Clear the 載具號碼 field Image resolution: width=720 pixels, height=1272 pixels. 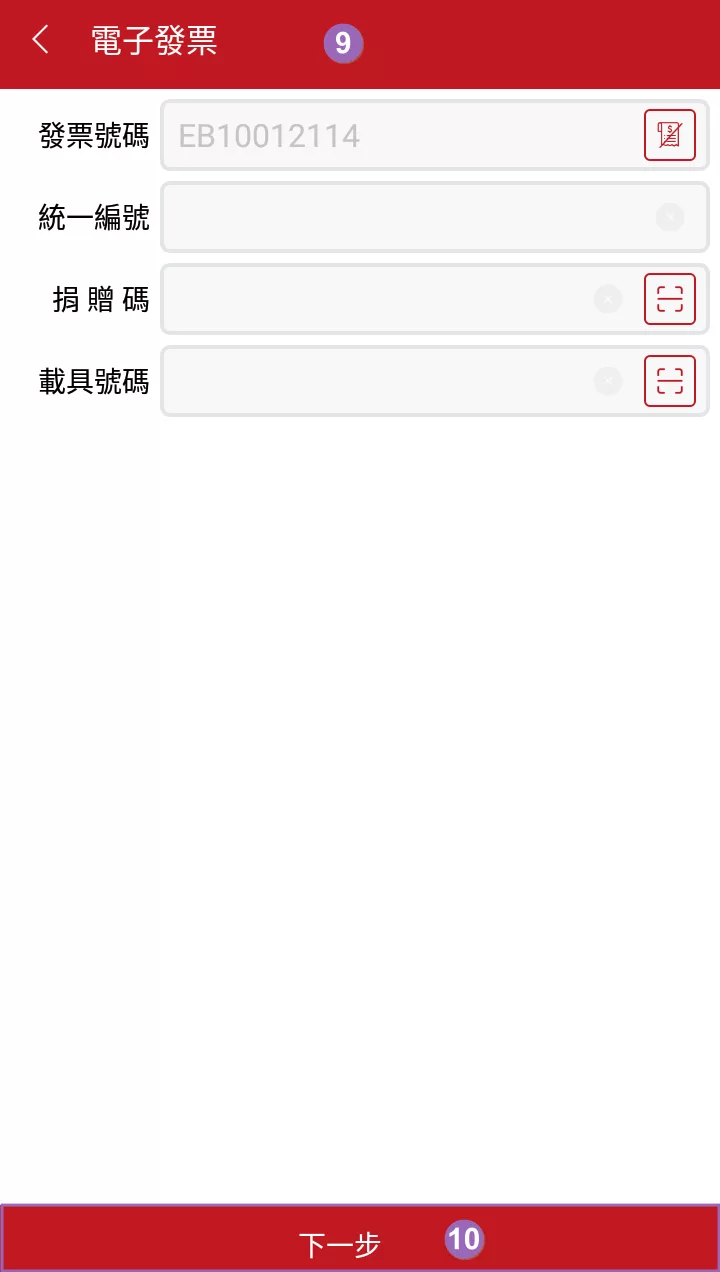(608, 381)
